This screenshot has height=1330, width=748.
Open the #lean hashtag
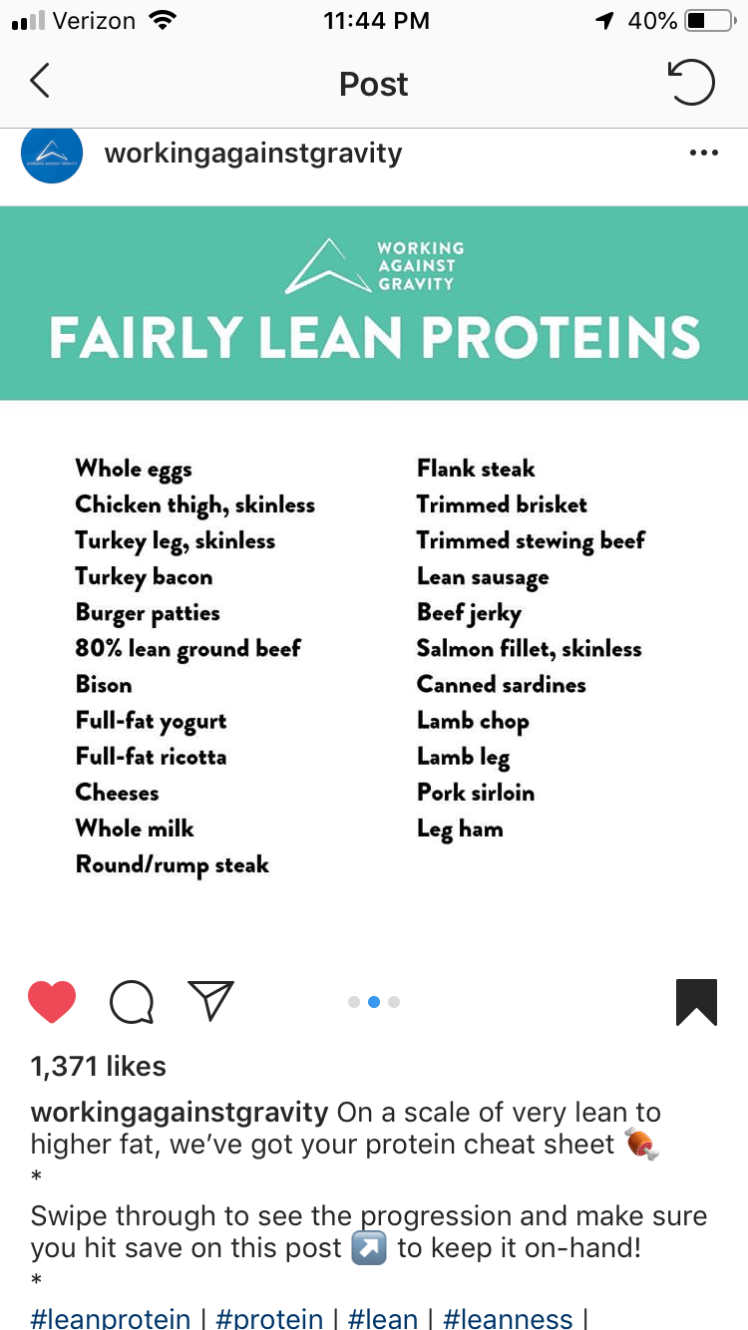[383, 1318]
